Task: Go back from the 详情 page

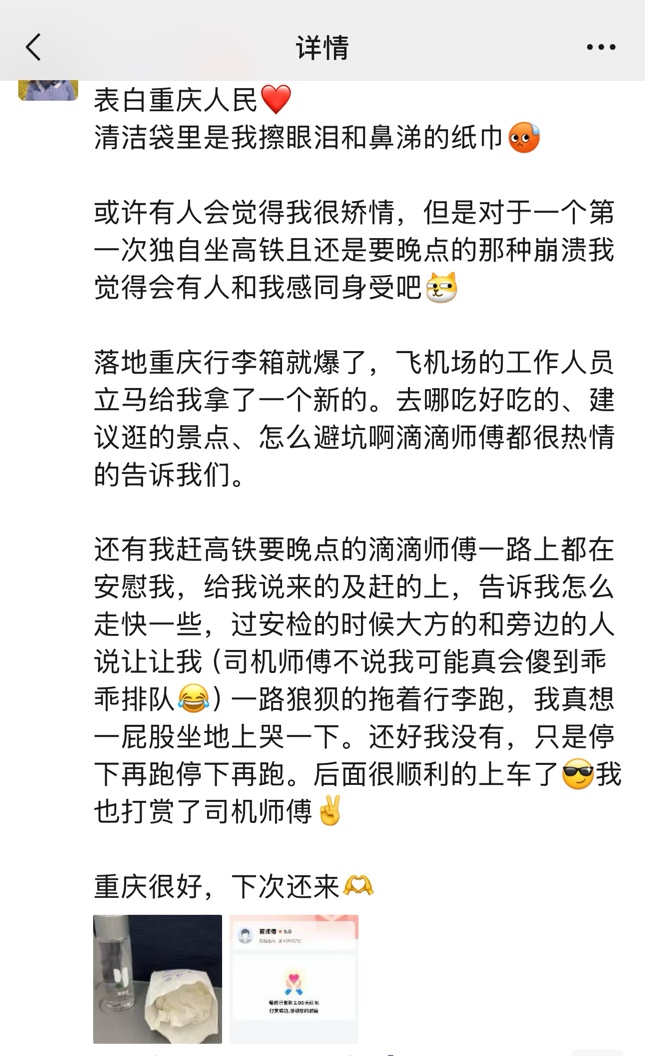Action: 34,47
